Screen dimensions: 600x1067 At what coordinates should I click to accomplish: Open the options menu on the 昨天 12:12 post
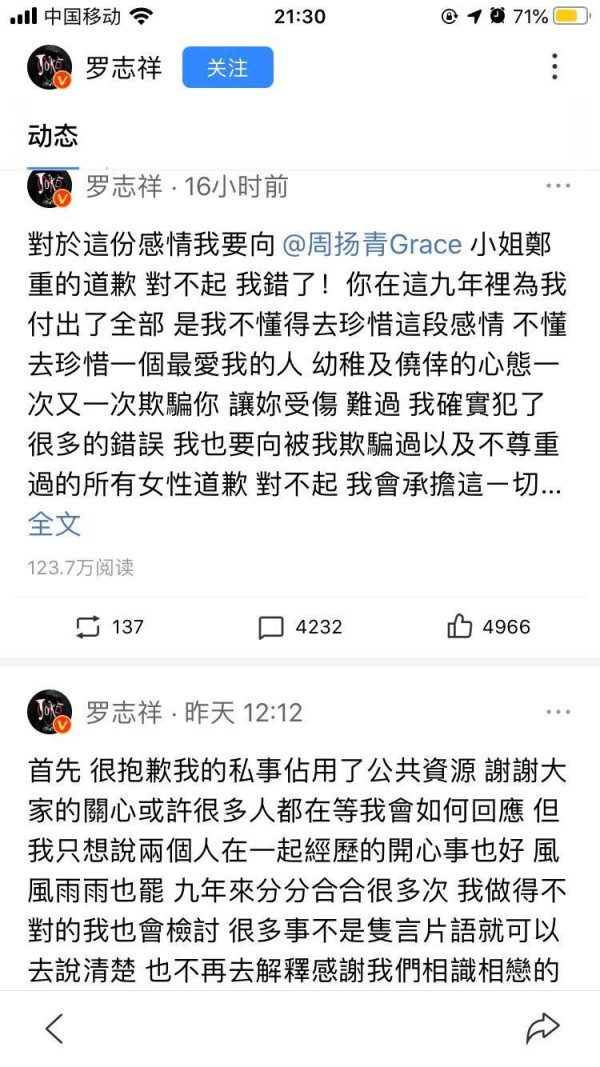coord(558,712)
